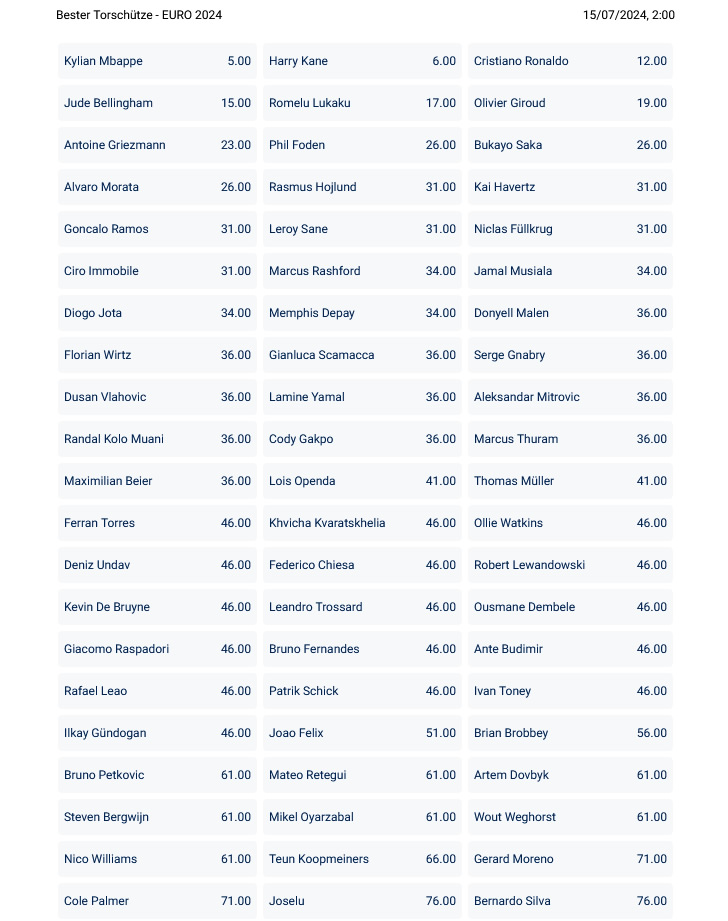Select Romelu Lukaku odds 17.00

362,103
